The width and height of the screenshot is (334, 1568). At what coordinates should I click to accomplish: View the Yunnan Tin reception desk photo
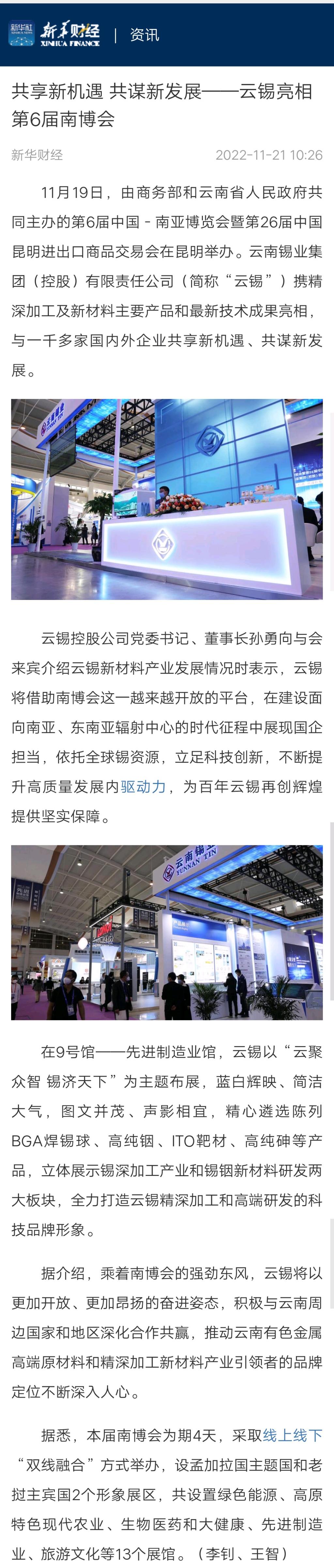pos(167,499)
